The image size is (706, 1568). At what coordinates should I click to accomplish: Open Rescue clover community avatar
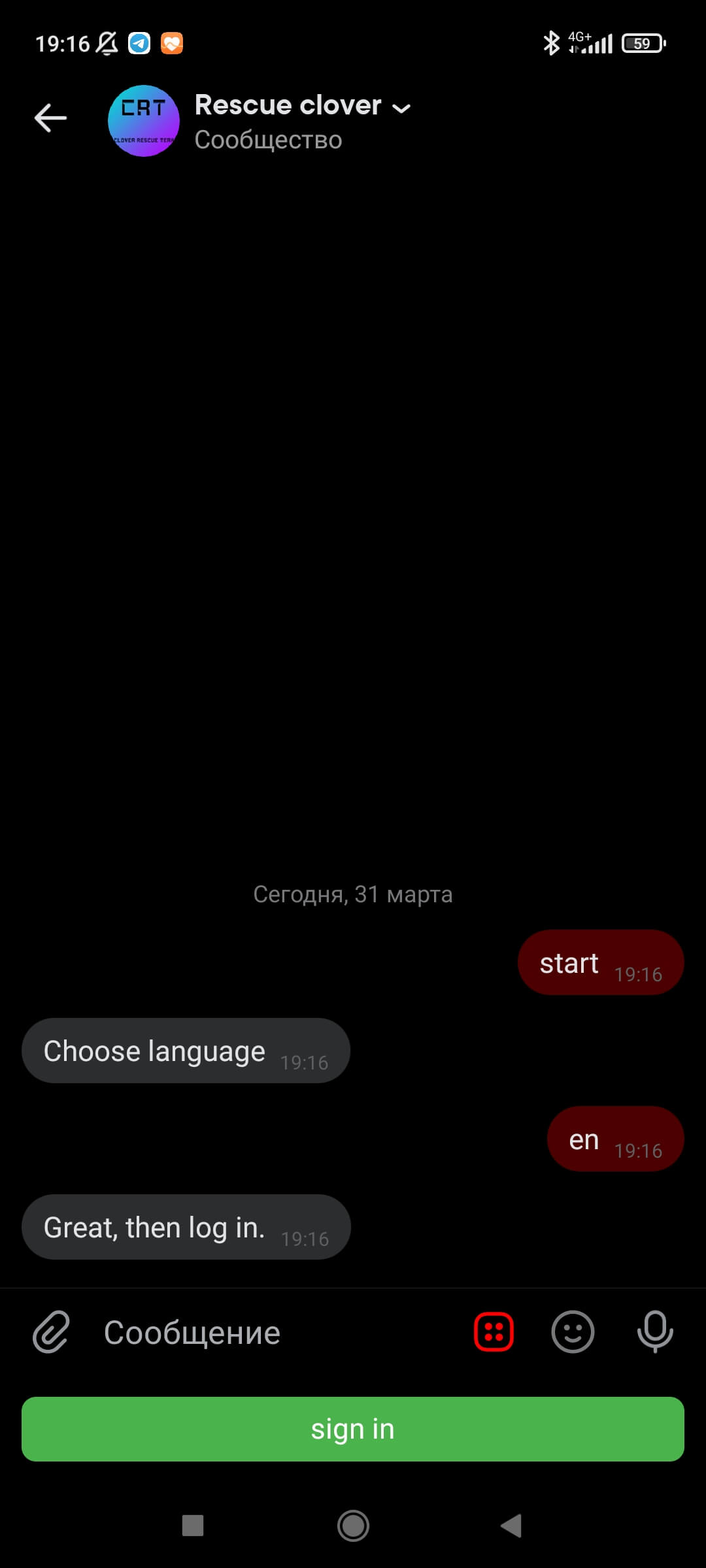click(x=144, y=121)
